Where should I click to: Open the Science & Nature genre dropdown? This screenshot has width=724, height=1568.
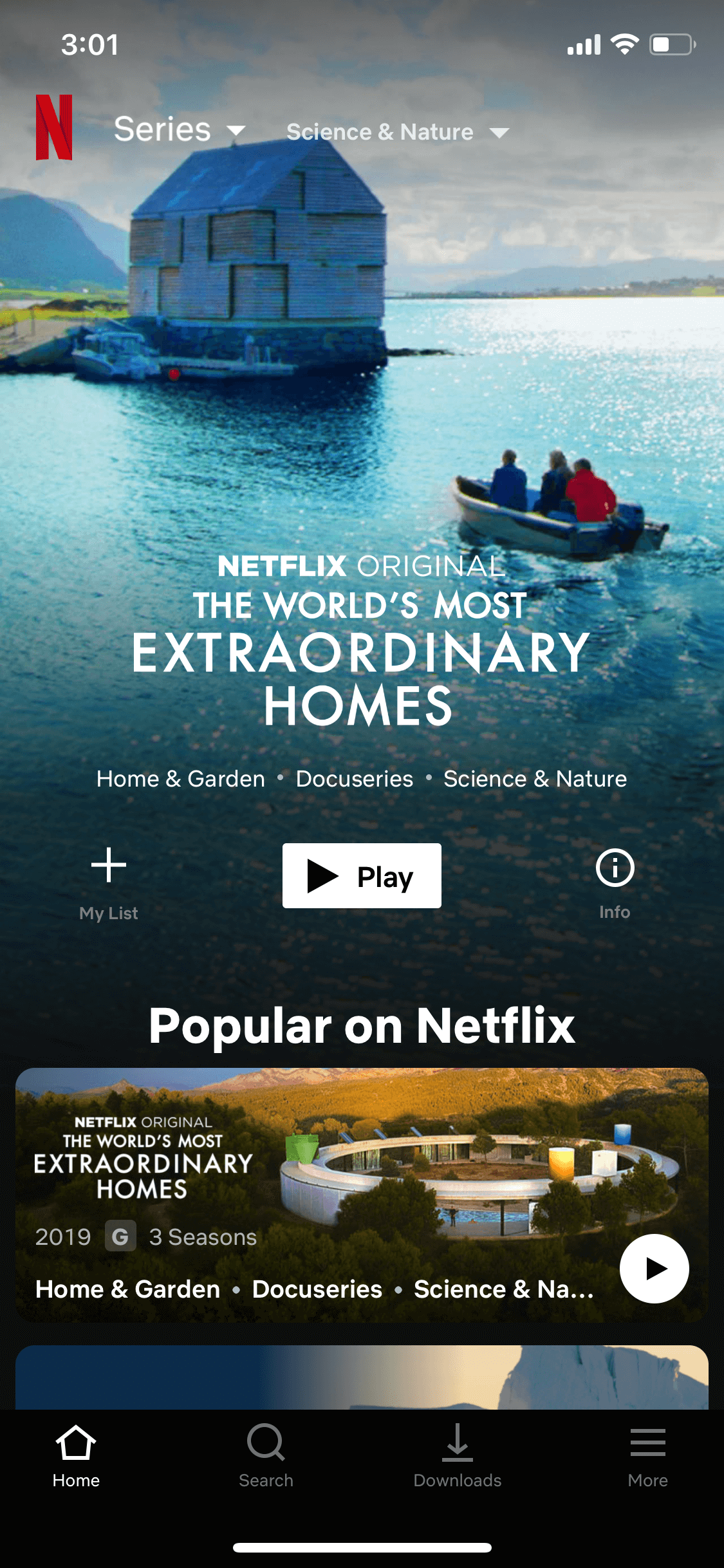point(398,132)
